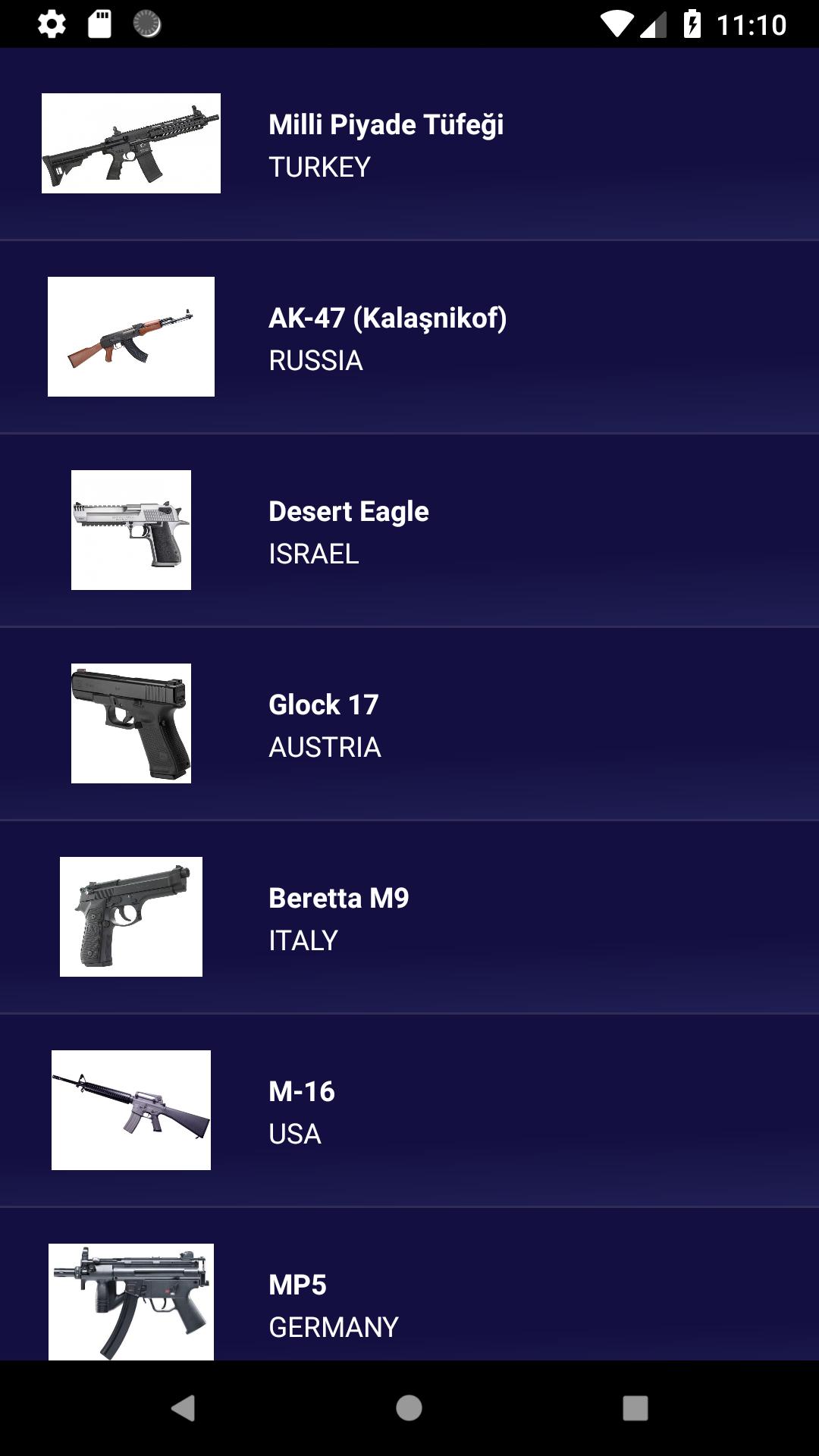Tap the Glock 17 list item

(x=409, y=724)
